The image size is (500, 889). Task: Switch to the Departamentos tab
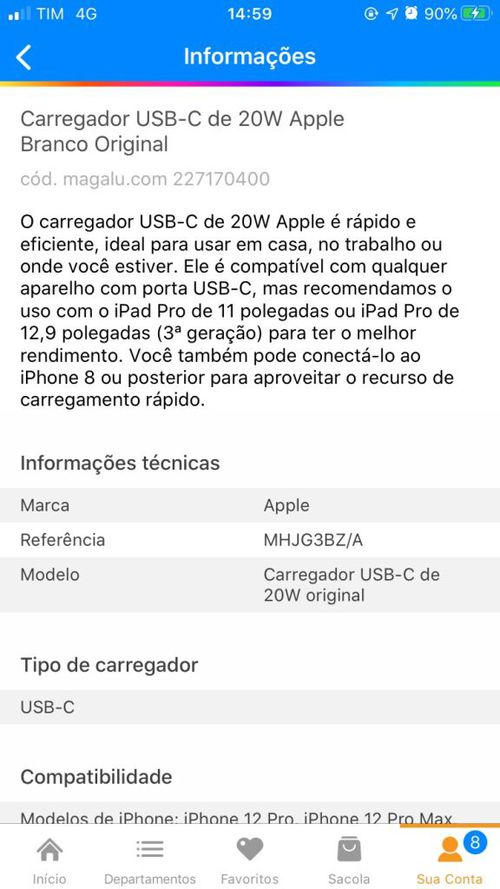(x=150, y=859)
